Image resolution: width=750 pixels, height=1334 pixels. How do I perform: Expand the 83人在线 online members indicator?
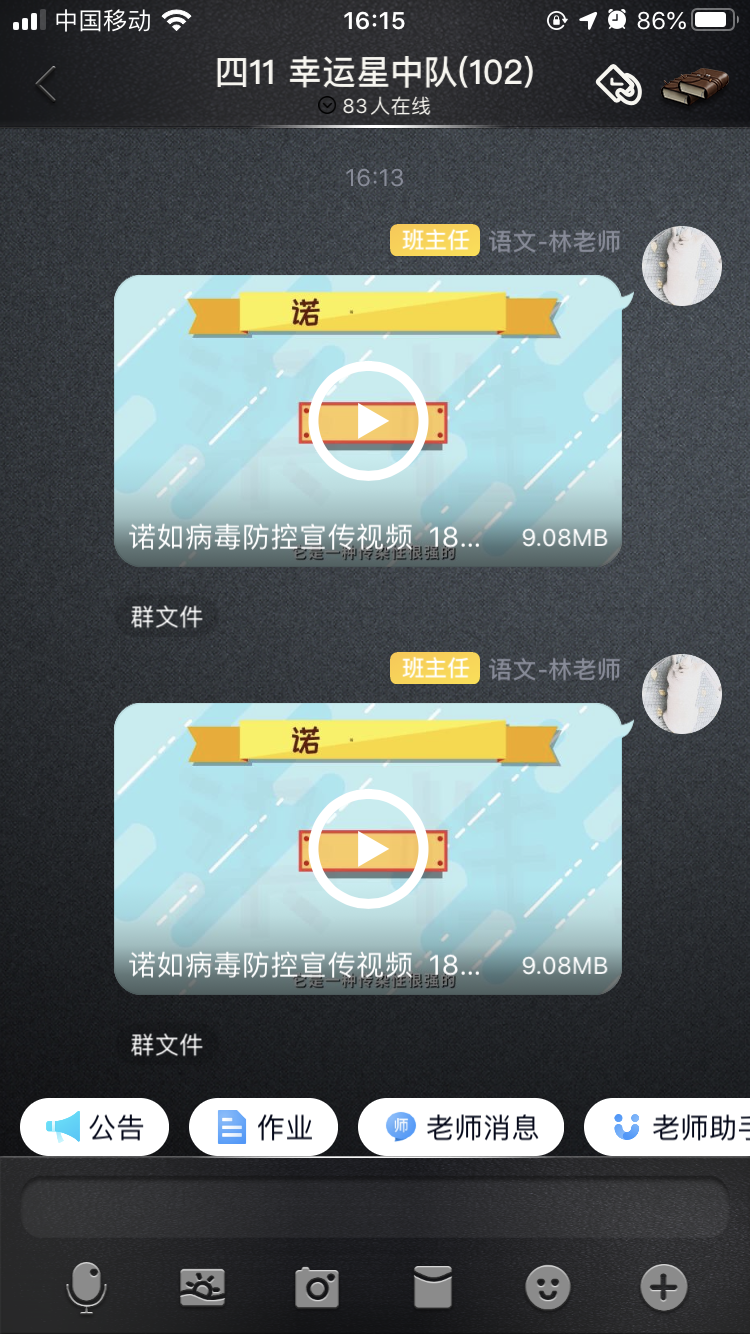coord(374,106)
